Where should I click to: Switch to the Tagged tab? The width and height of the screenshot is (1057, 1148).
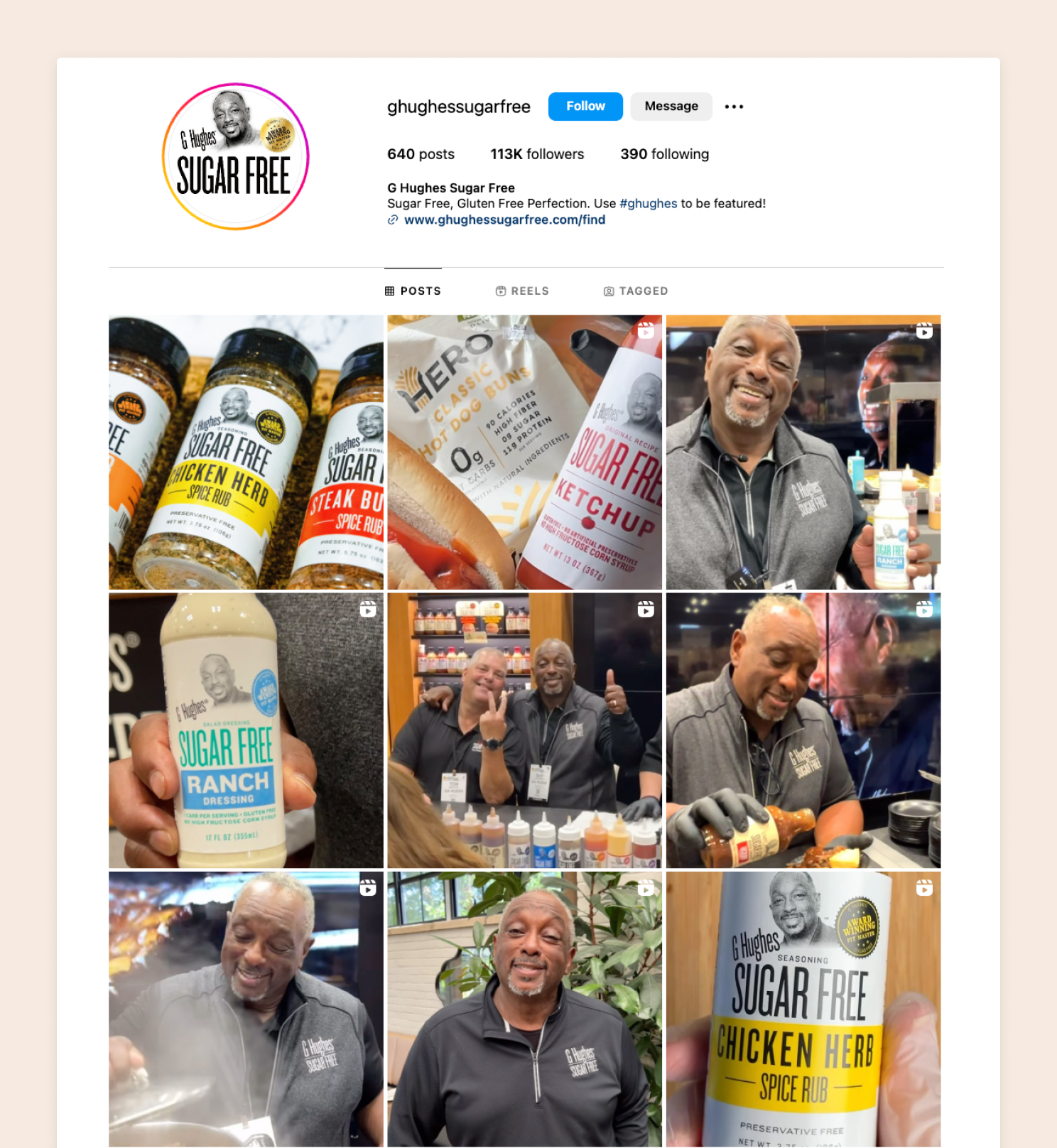[x=636, y=291]
